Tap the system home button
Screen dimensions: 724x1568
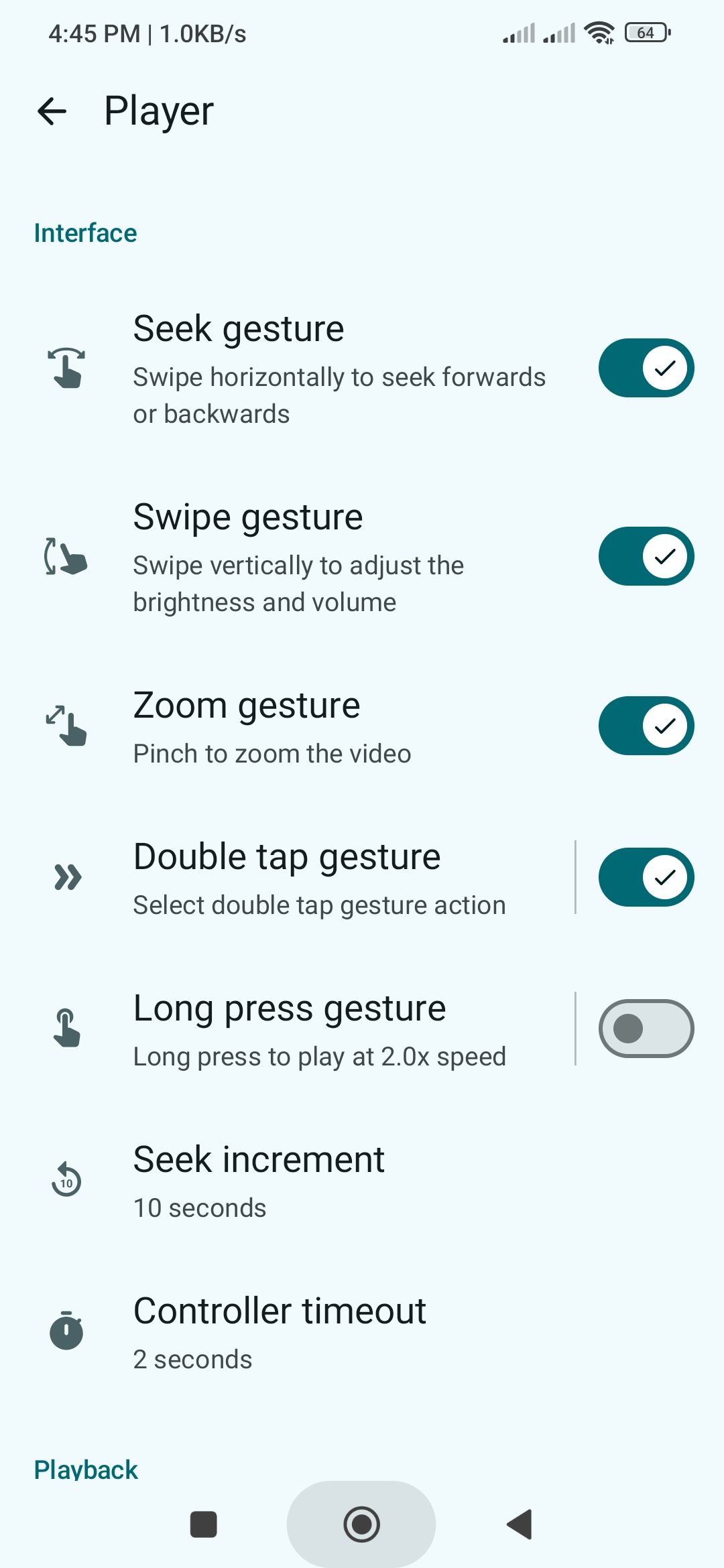click(x=361, y=1524)
